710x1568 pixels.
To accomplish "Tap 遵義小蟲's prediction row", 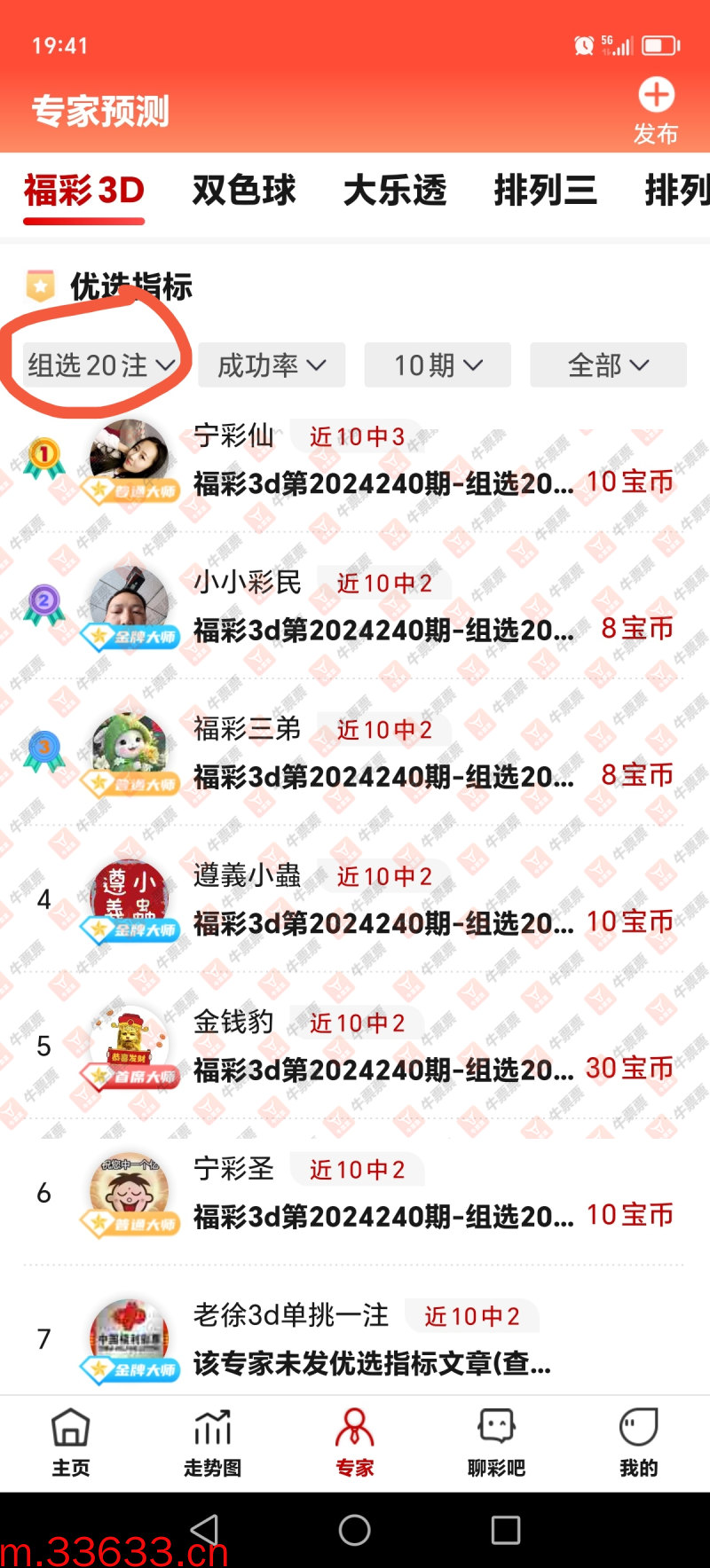I will tap(383, 923).
